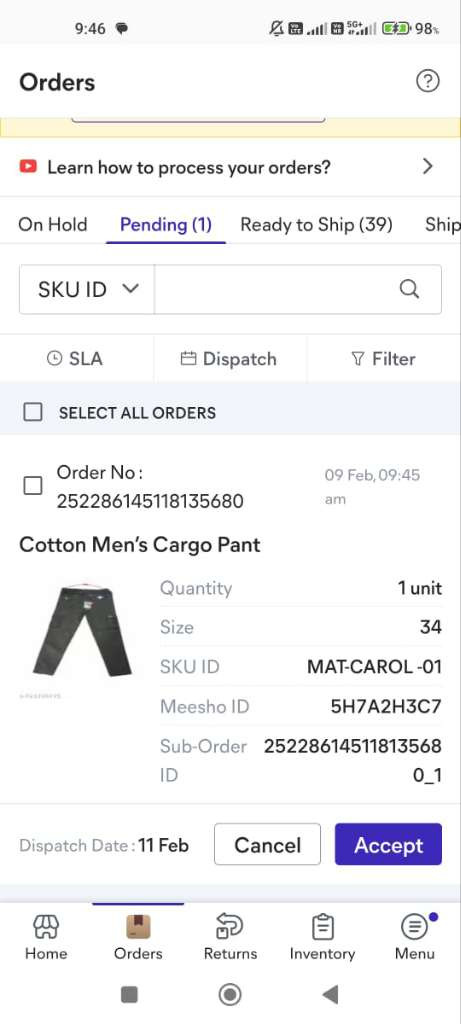Check the Select All Orders checkbox
The width and height of the screenshot is (461, 1024).
coord(33,412)
